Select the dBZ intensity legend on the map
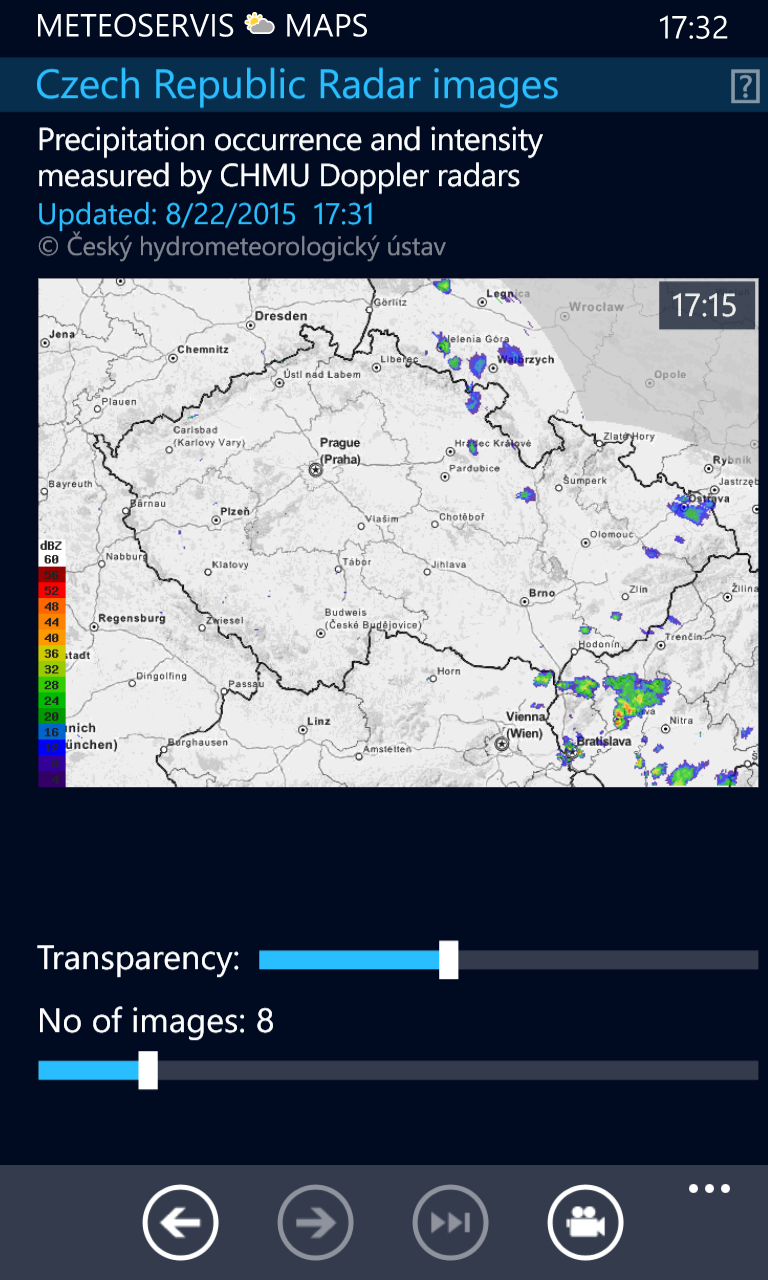The height and width of the screenshot is (1280, 768). pyautogui.click(x=53, y=660)
